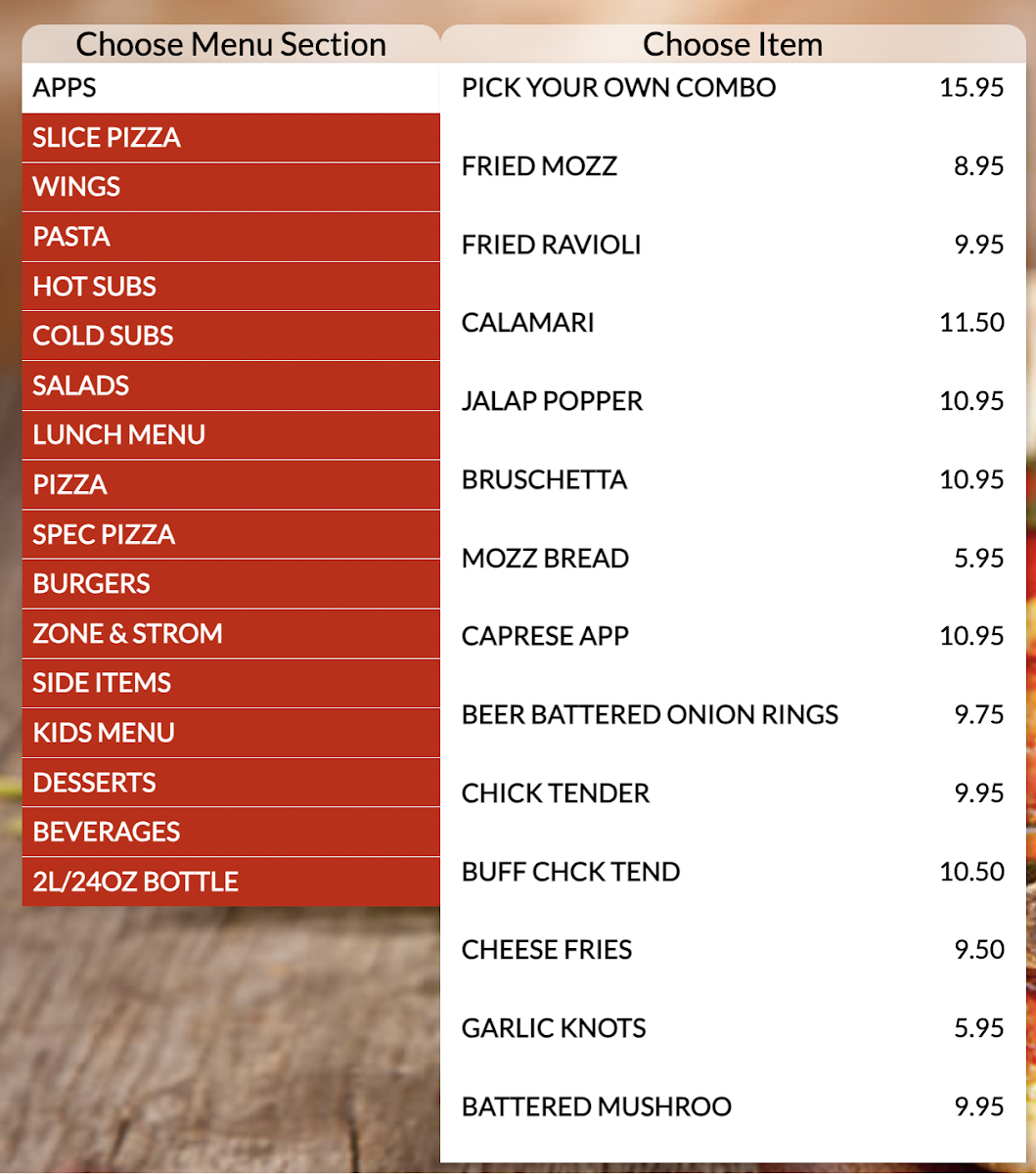Choose the Bruschetta item
The image size is (1036, 1174).
[x=733, y=479]
